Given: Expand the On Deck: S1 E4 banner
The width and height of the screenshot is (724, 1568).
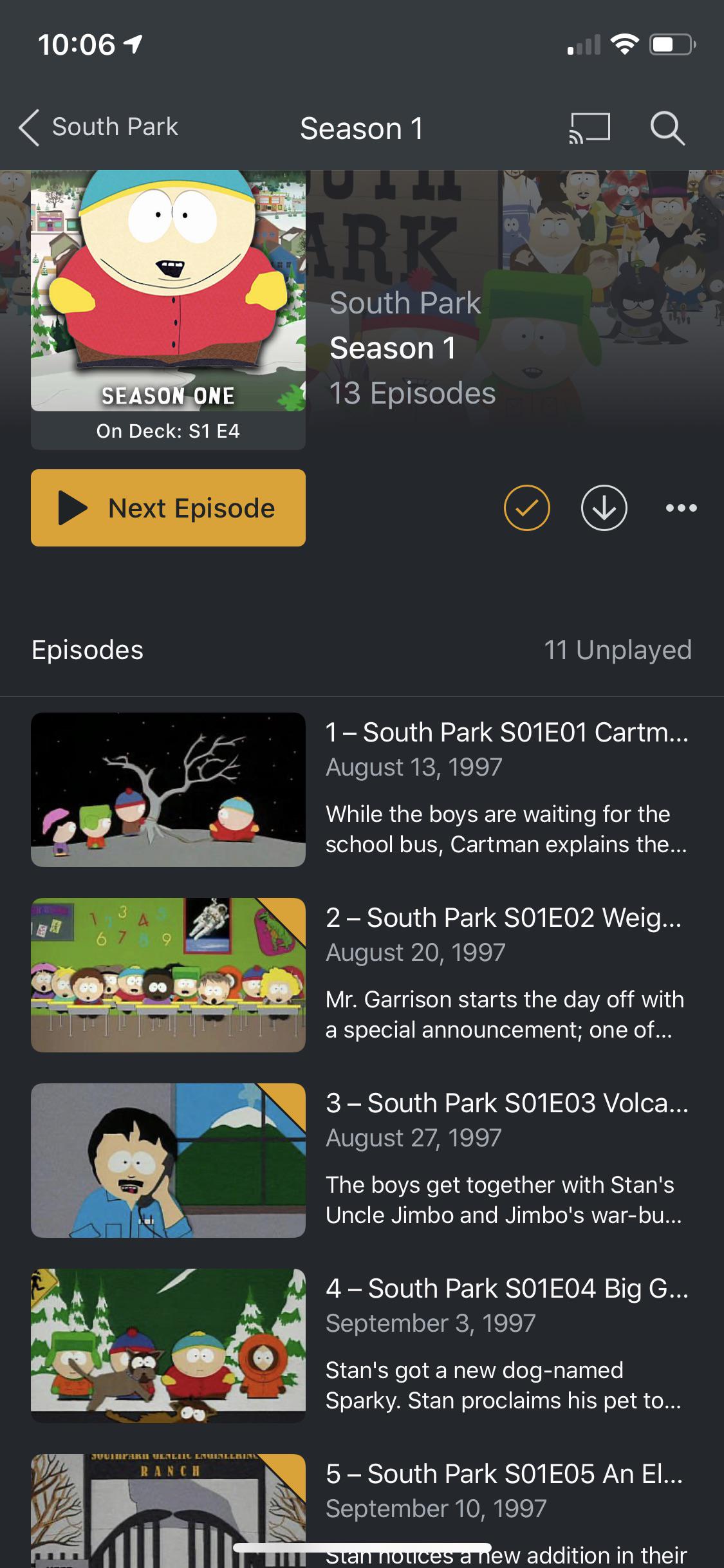Looking at the screenshot, I should [x=167, y=433].
